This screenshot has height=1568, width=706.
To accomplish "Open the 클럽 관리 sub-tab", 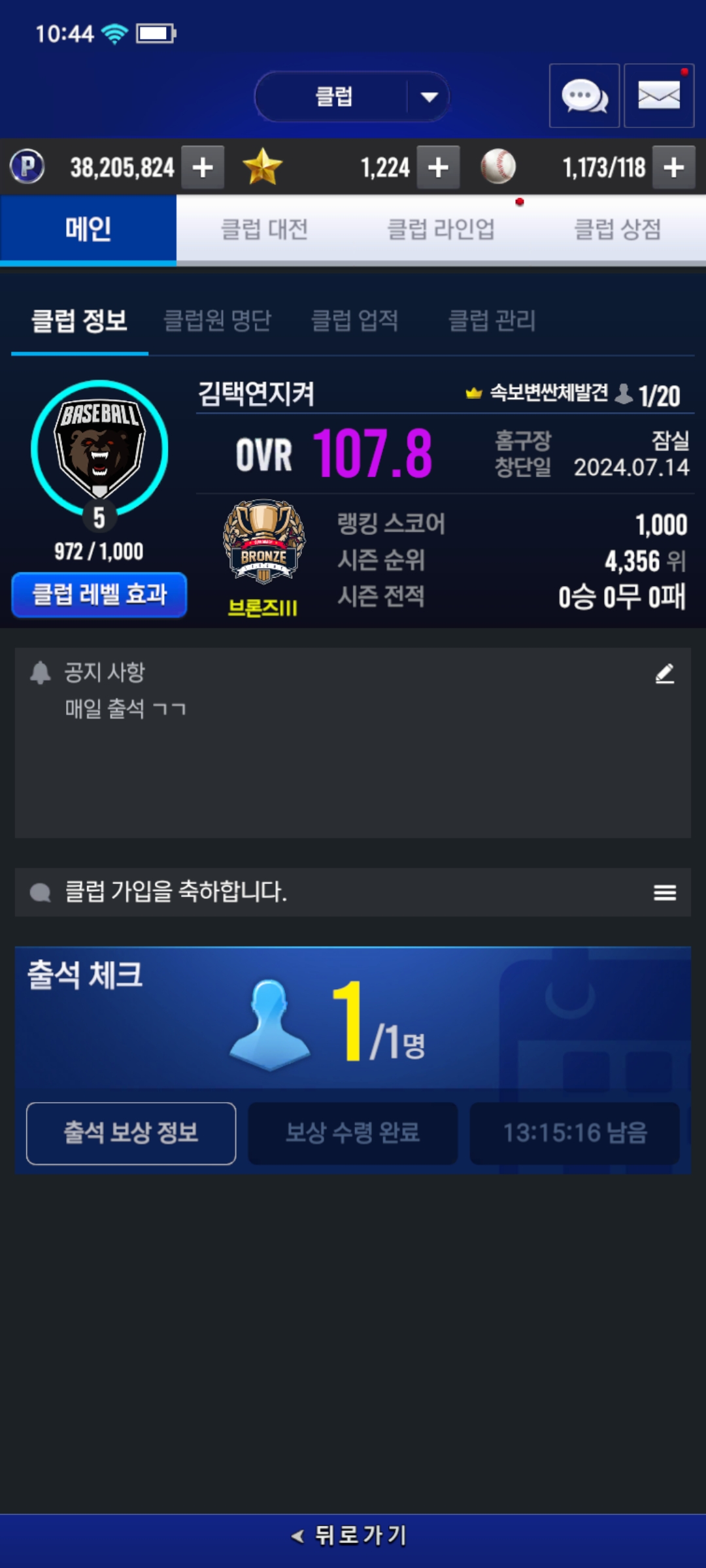I will tap(492, 321).
